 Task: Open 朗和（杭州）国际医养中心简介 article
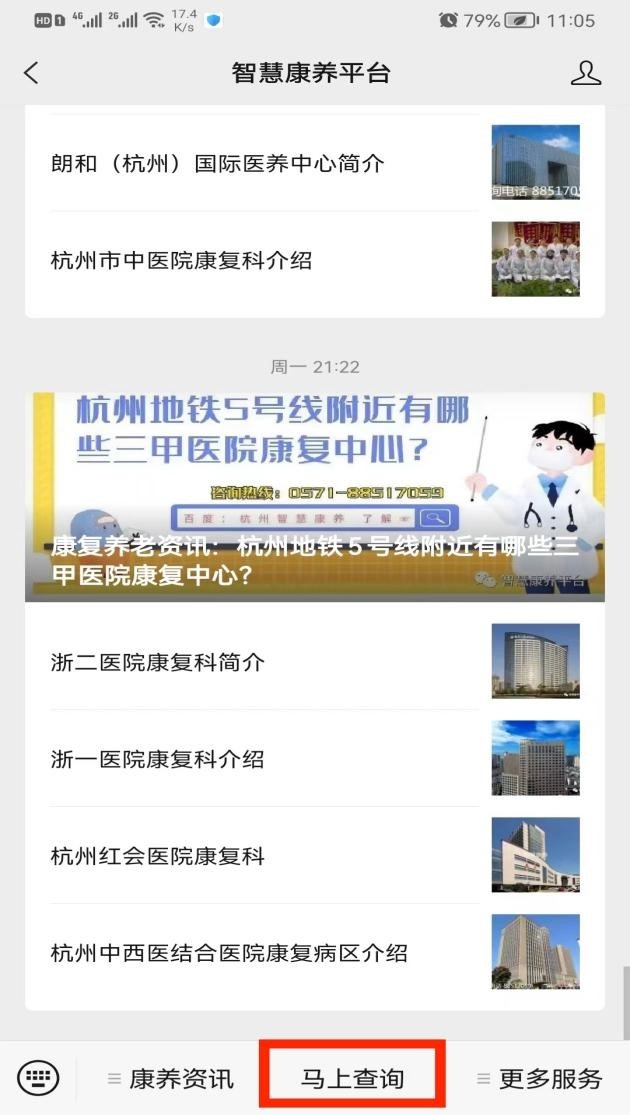[x=217, y=163]
